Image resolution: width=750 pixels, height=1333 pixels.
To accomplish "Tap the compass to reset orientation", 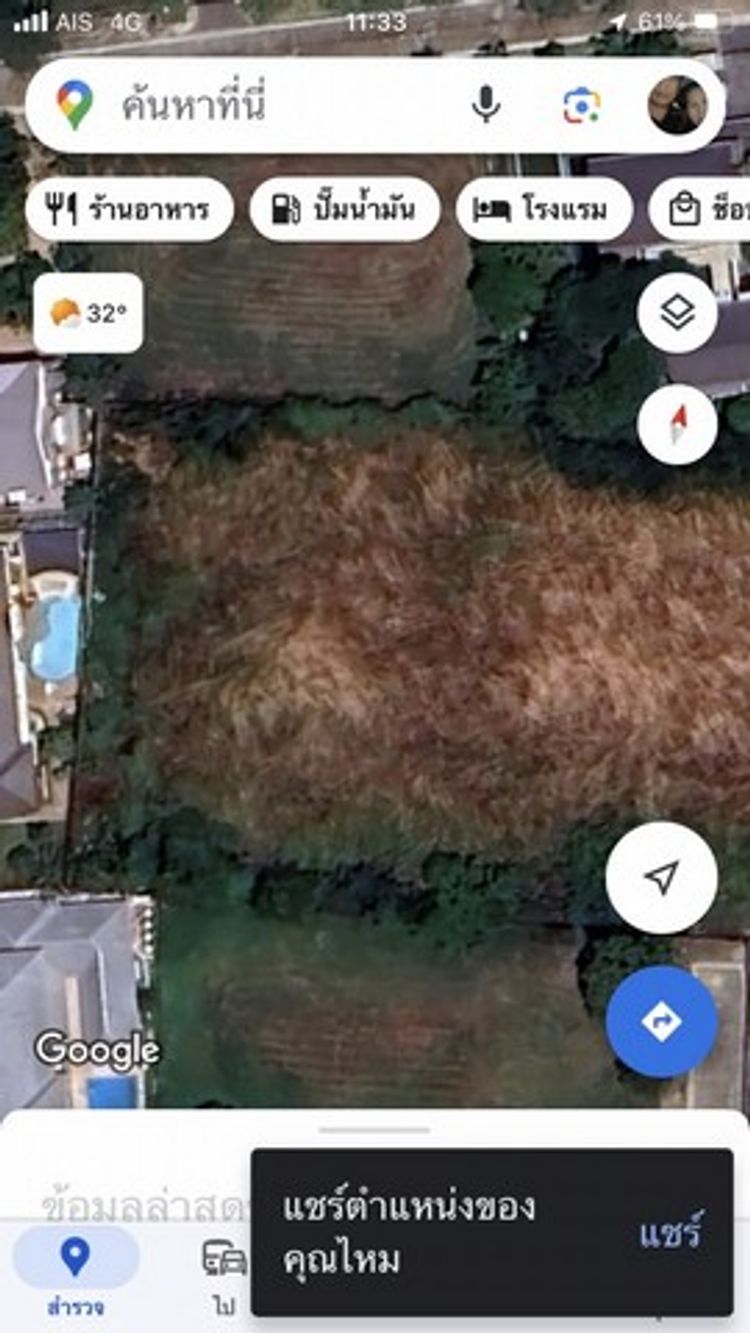I will click(x=677, y=425).
